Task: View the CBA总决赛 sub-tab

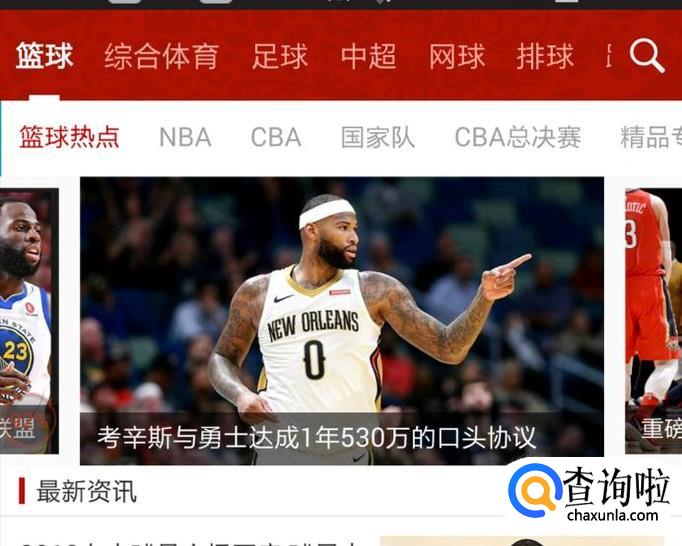Action: coord(517,137)
